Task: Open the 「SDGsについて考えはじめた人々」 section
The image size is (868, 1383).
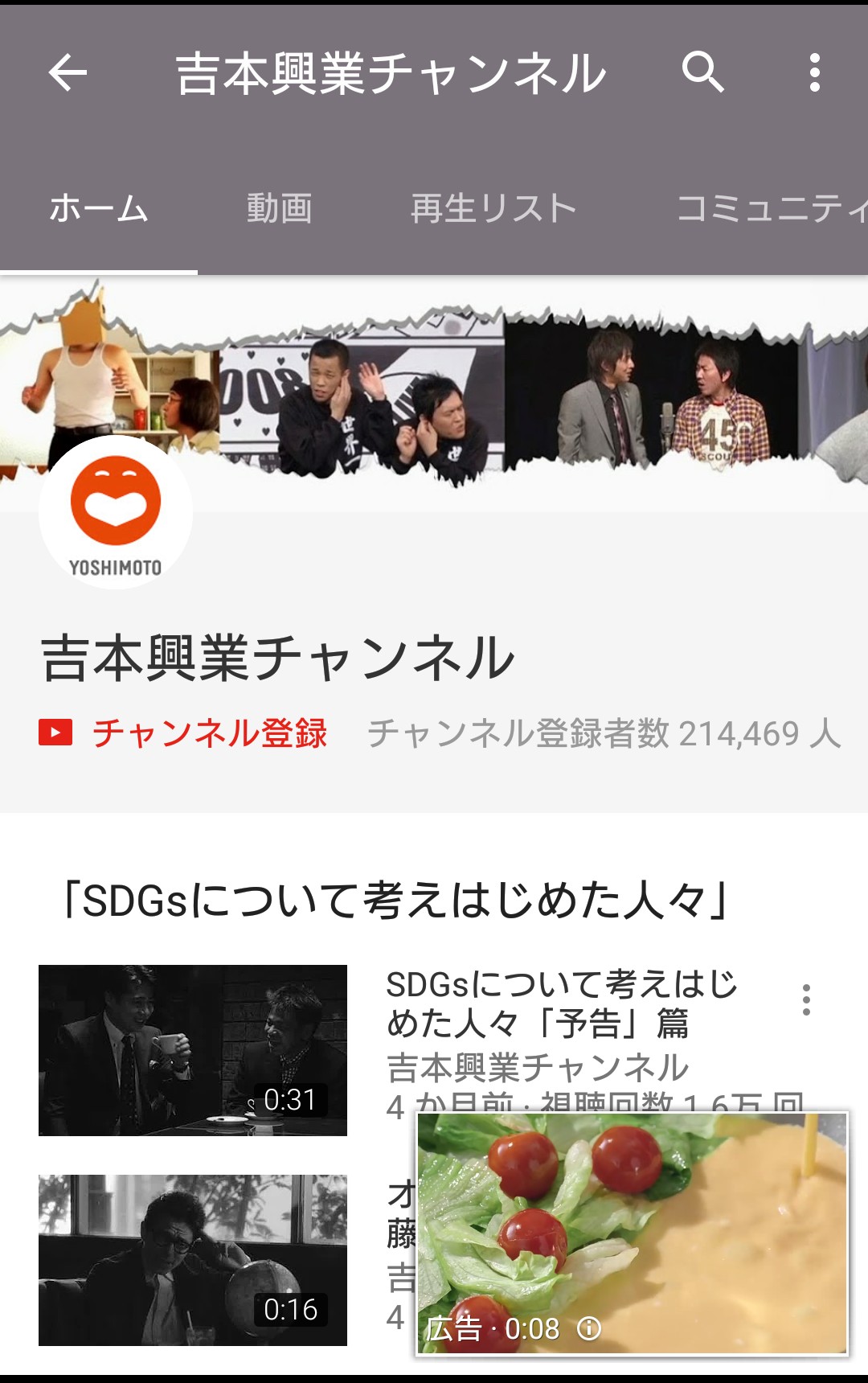Action: [394, 900]
